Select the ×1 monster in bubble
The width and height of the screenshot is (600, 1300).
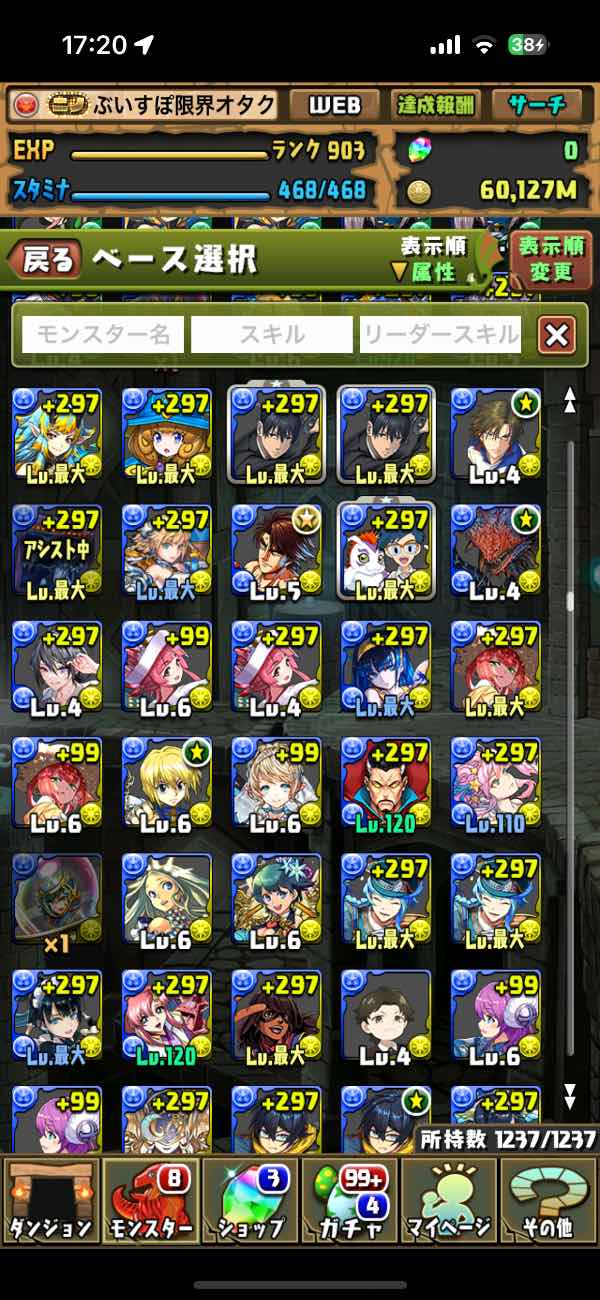tap(56, 898)
